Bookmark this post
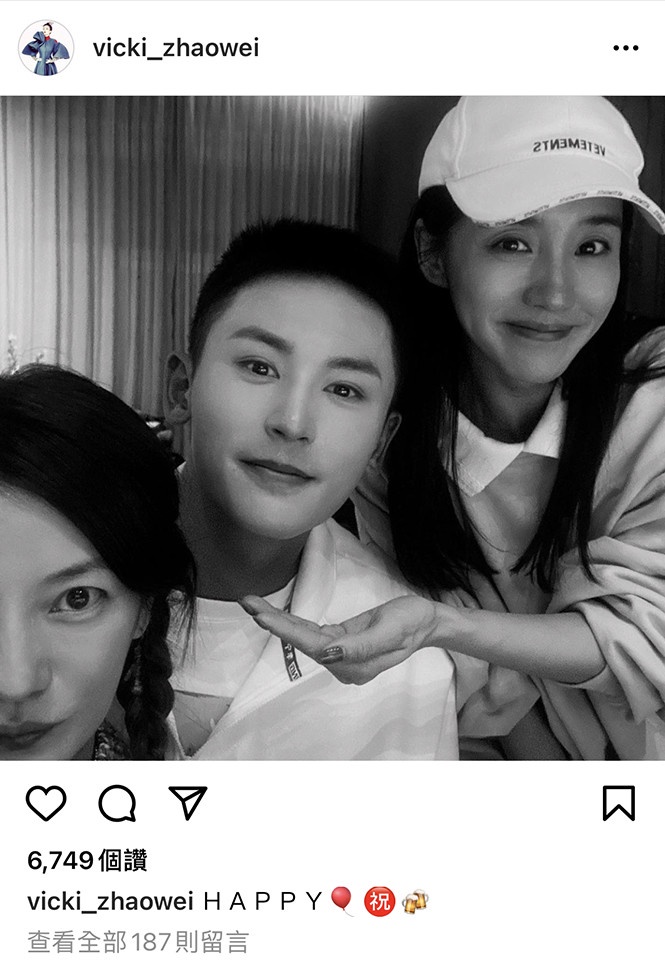Image resolution: width=665 pixels, height=960 pixels. tap(618, 803)
